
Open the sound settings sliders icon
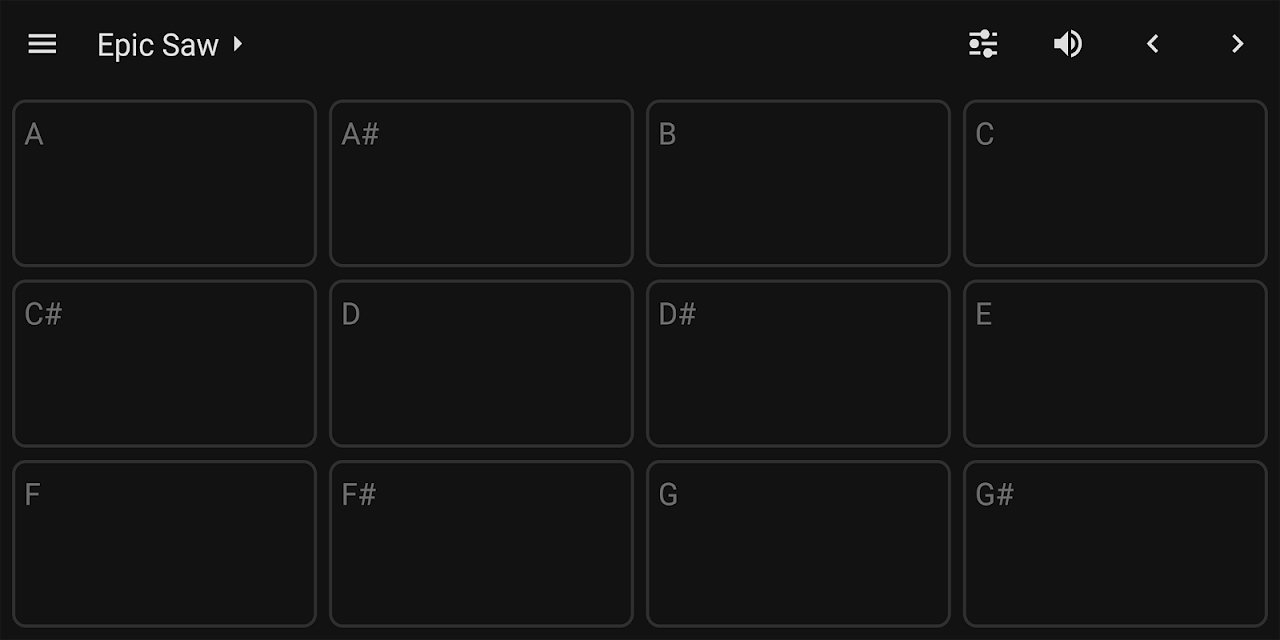(983, 44)
